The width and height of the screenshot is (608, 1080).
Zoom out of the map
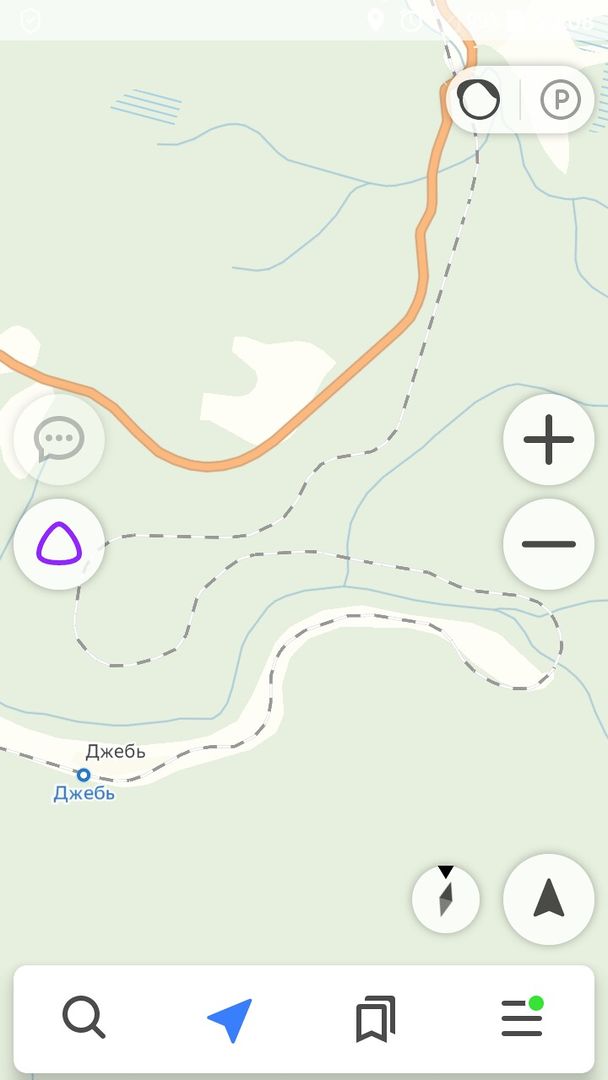coord(548,544)
